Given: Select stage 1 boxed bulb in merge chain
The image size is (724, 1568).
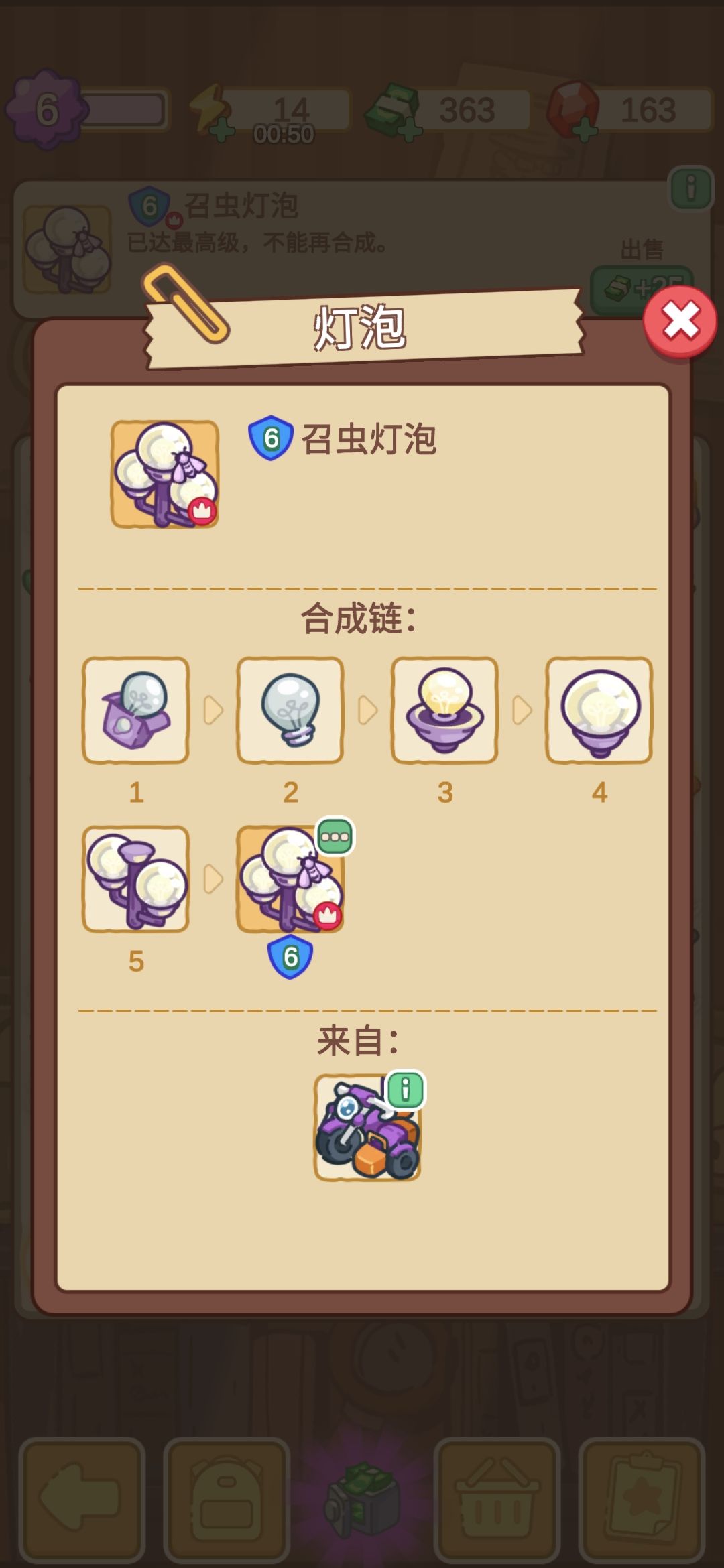Looking at the screenshot, I should tap(135, 712).
